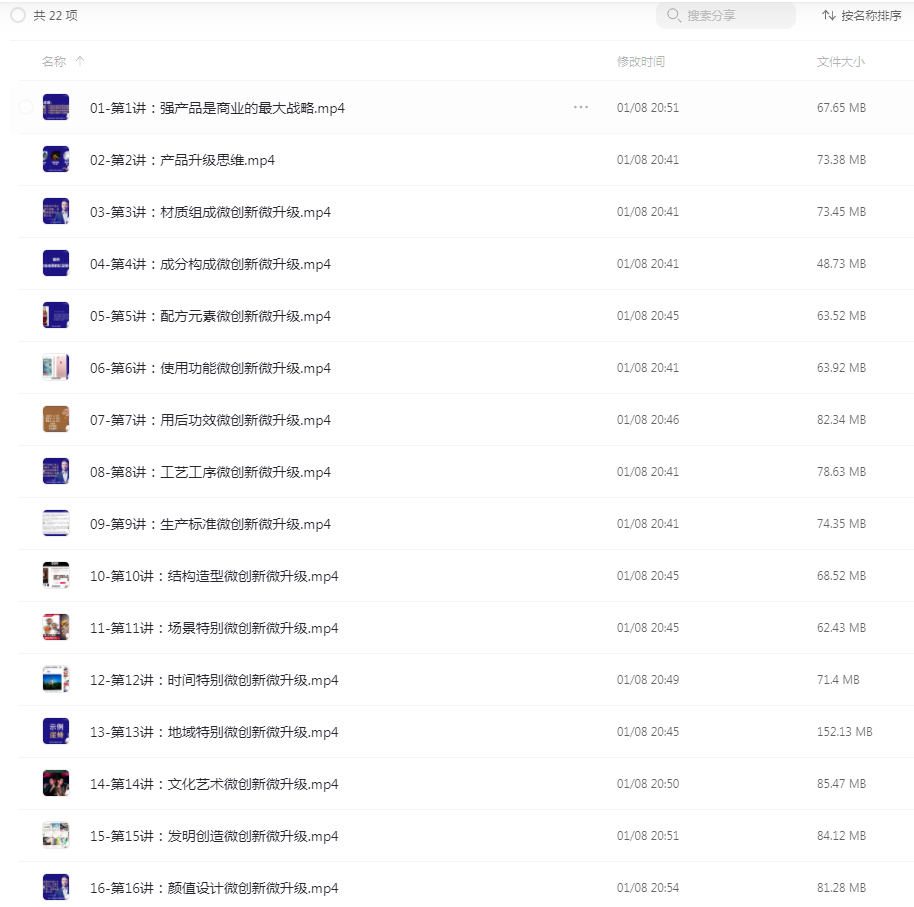Open 08-第8讲:工艺工序微创新微升级.mp4

pyautogui.click(x=210, y=472)
